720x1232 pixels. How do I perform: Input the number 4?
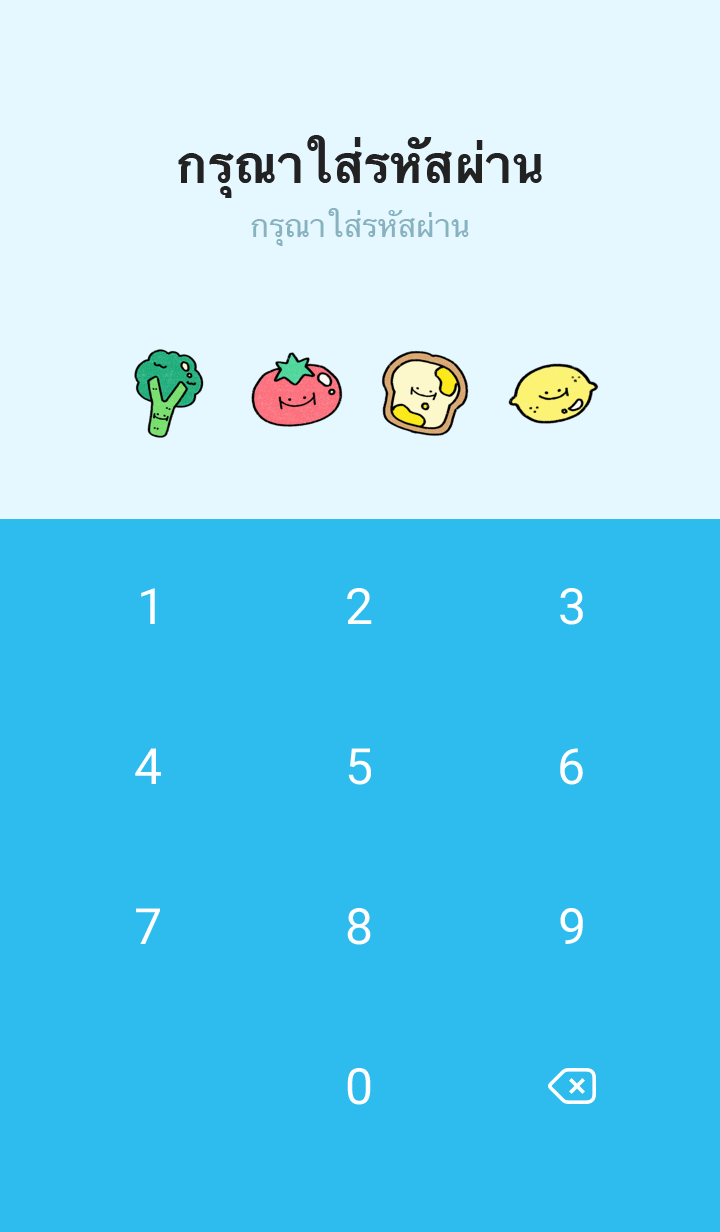(148, 767)
